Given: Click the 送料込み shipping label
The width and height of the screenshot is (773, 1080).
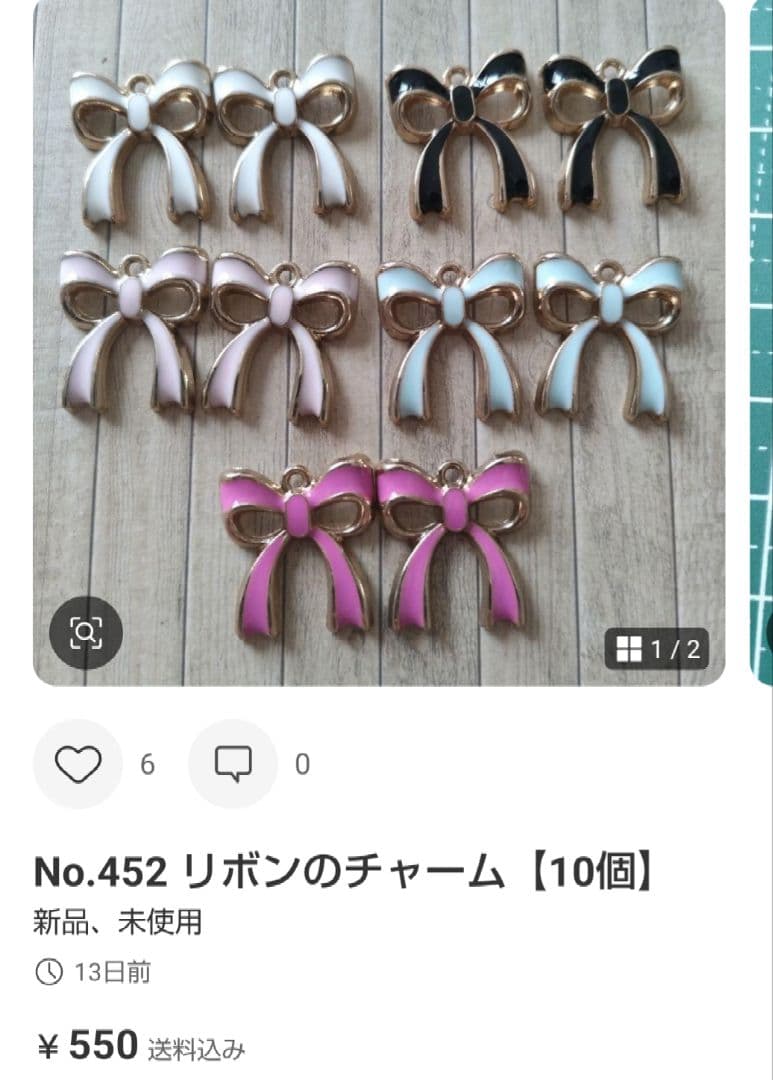Looking at the screenshot, I should click(x=197, y=1047).
